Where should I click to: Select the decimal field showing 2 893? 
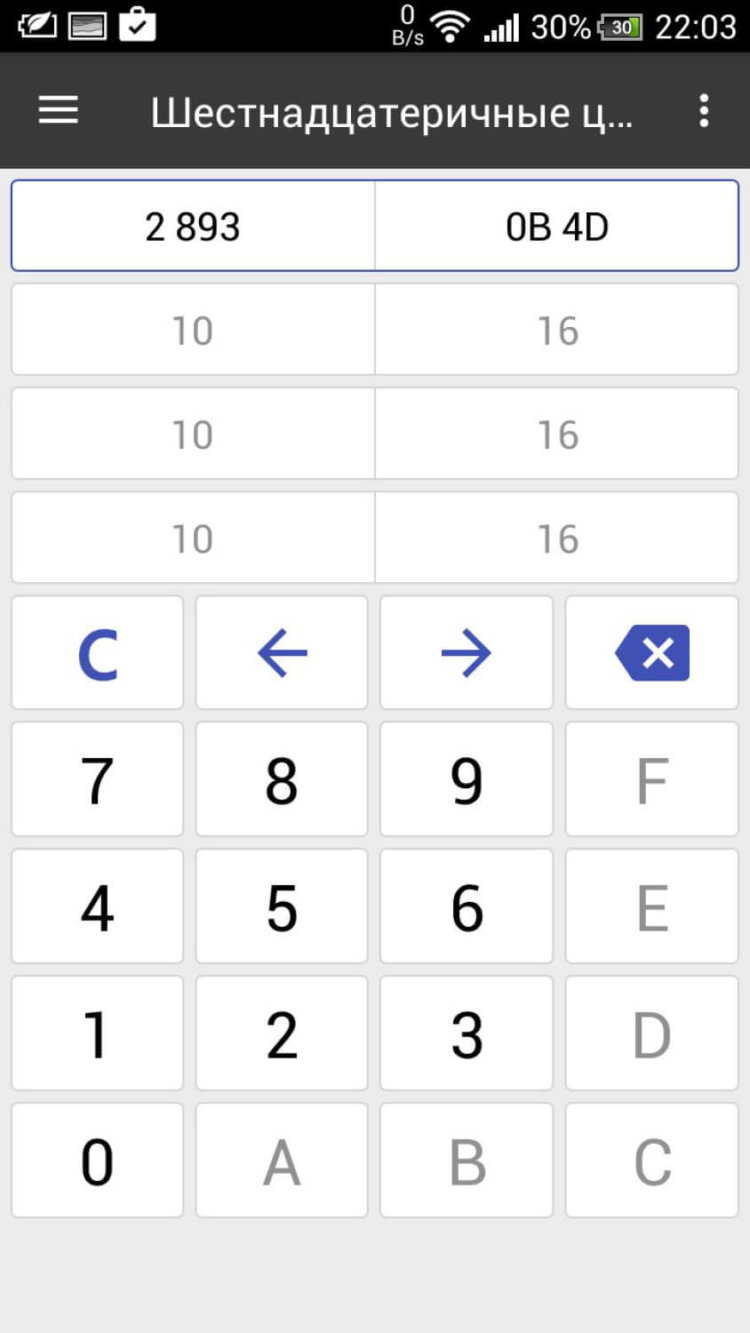coord(192,226)
